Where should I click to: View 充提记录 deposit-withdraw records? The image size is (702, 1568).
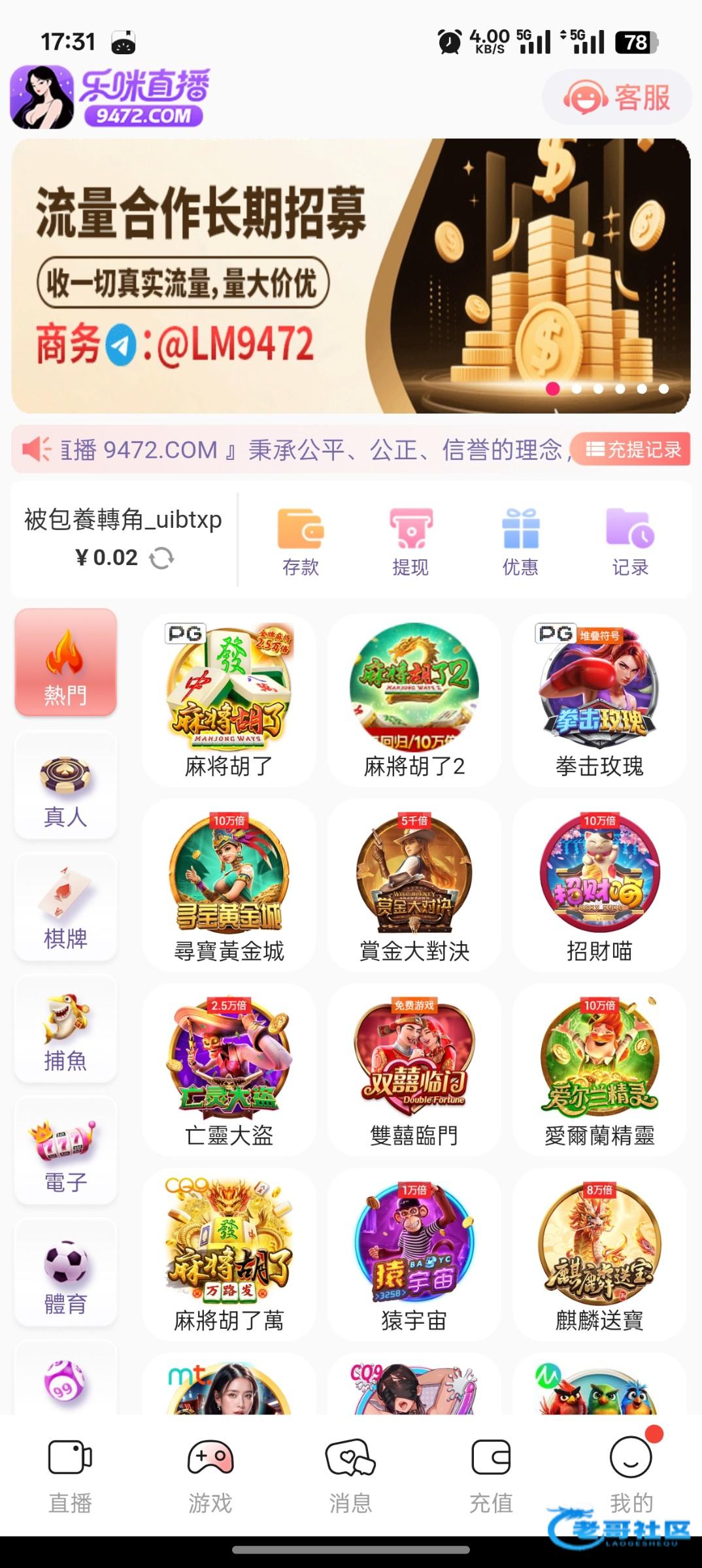click(x=632, y=449)
